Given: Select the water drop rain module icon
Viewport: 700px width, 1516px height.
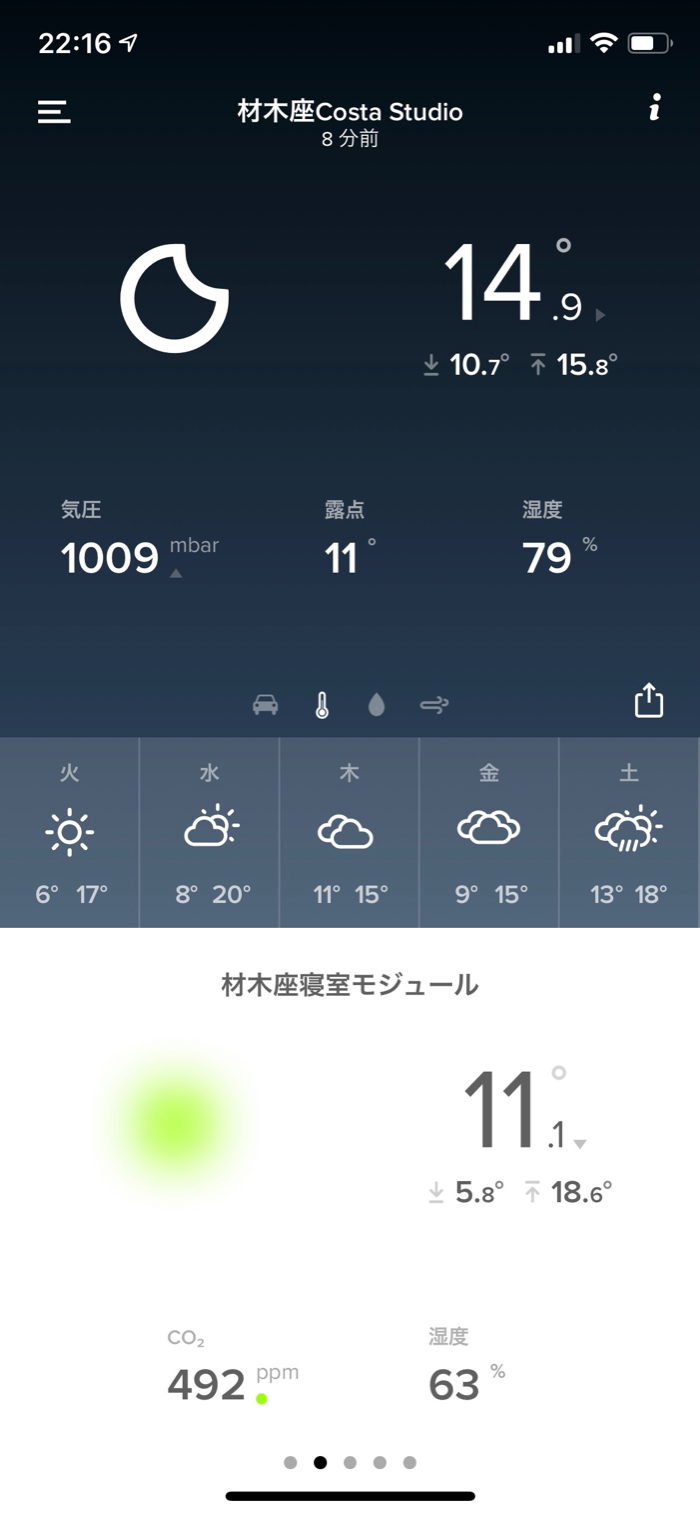Looking at the screenshot, I should click(x=376, y=706).
